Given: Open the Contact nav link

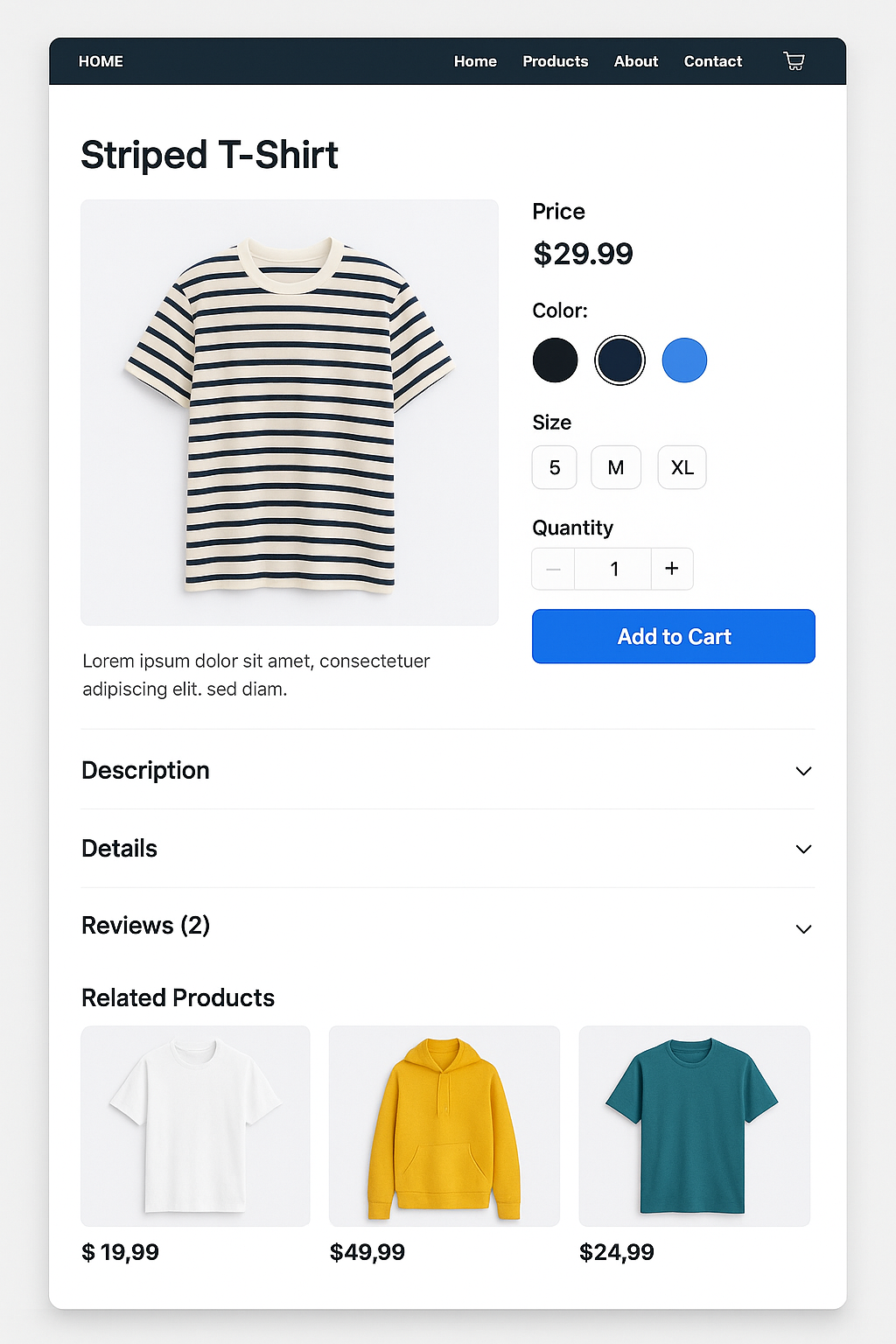Looking at the screenshot, I should (712, 61).
